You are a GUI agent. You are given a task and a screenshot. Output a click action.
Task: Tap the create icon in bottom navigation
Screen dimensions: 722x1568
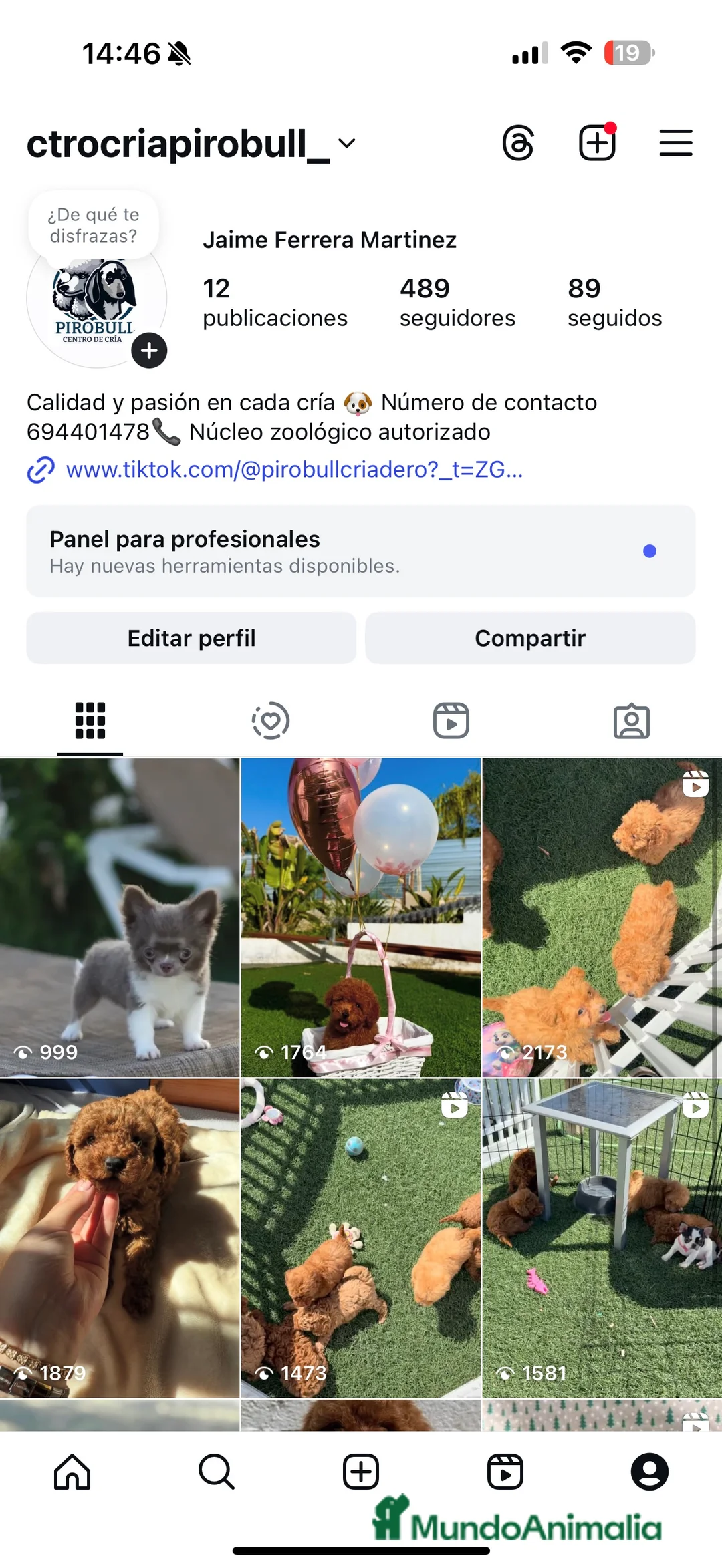point(361,1471)
